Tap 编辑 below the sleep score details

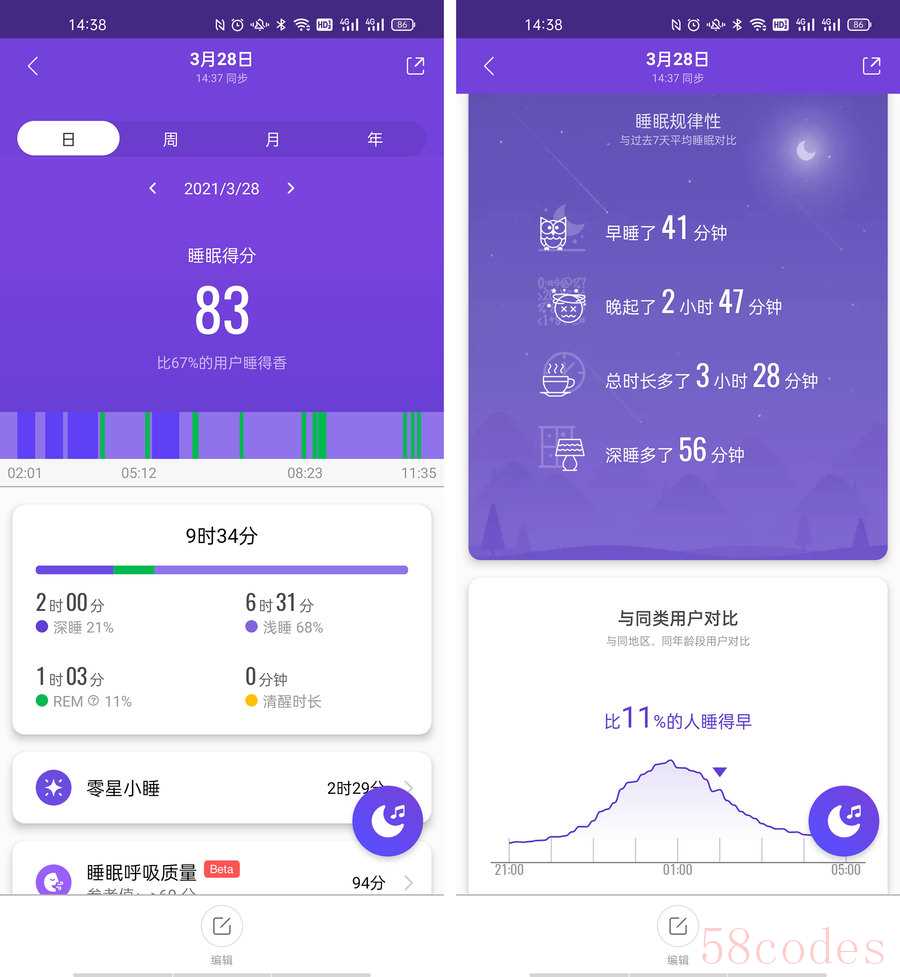click(222, 935)
